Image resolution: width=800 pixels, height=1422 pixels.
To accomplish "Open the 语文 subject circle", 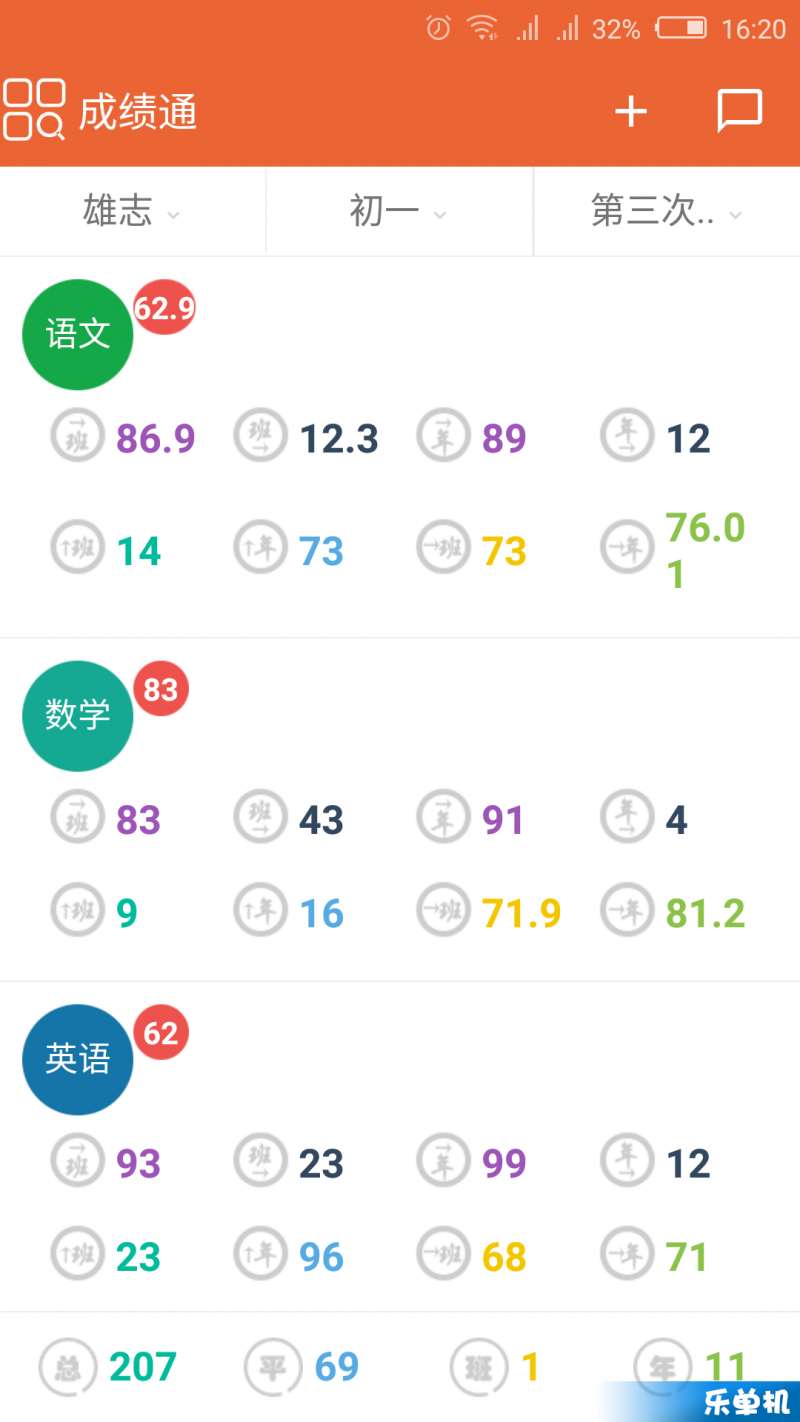I will pyautogui.click(x=78, y=334).
